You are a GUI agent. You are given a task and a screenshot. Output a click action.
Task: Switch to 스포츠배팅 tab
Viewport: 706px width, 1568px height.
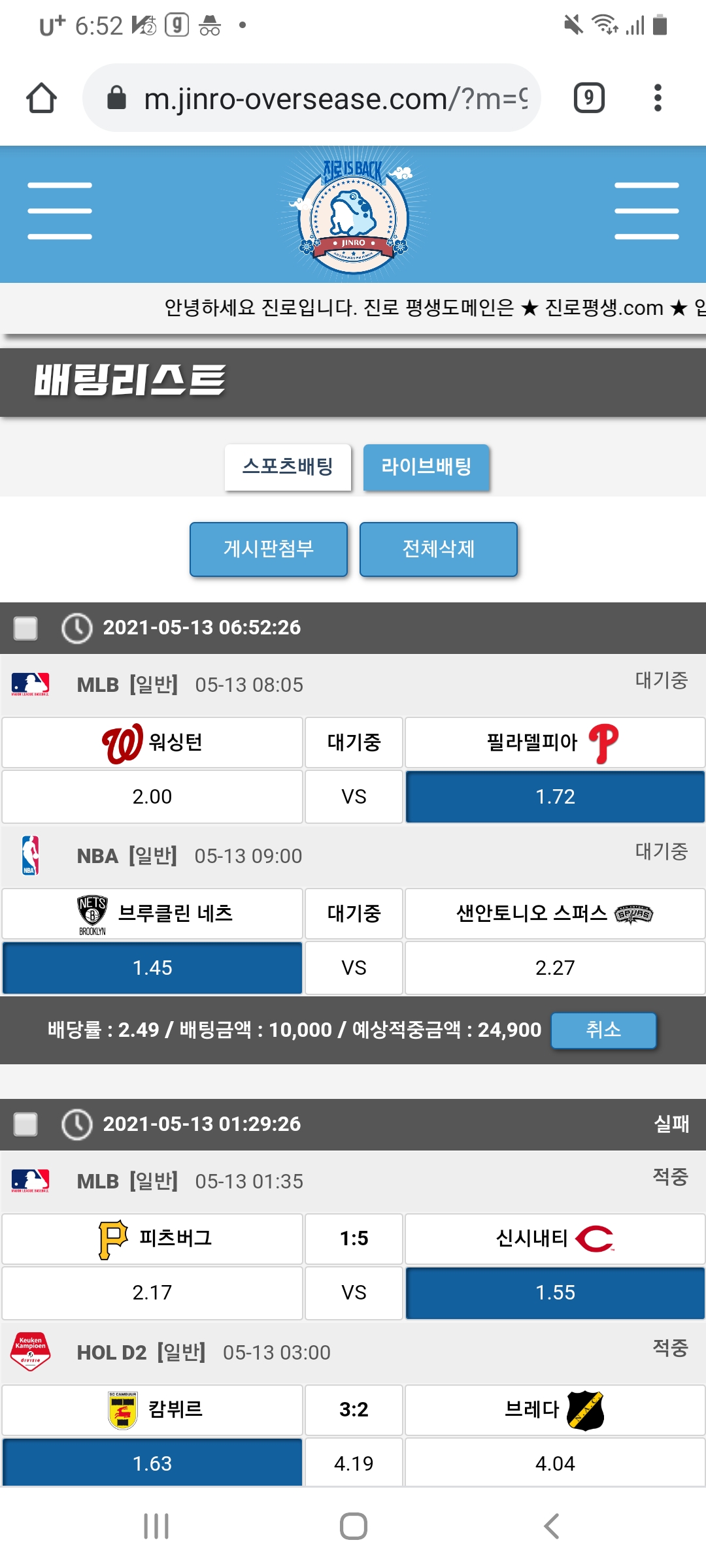coord(288,466)
